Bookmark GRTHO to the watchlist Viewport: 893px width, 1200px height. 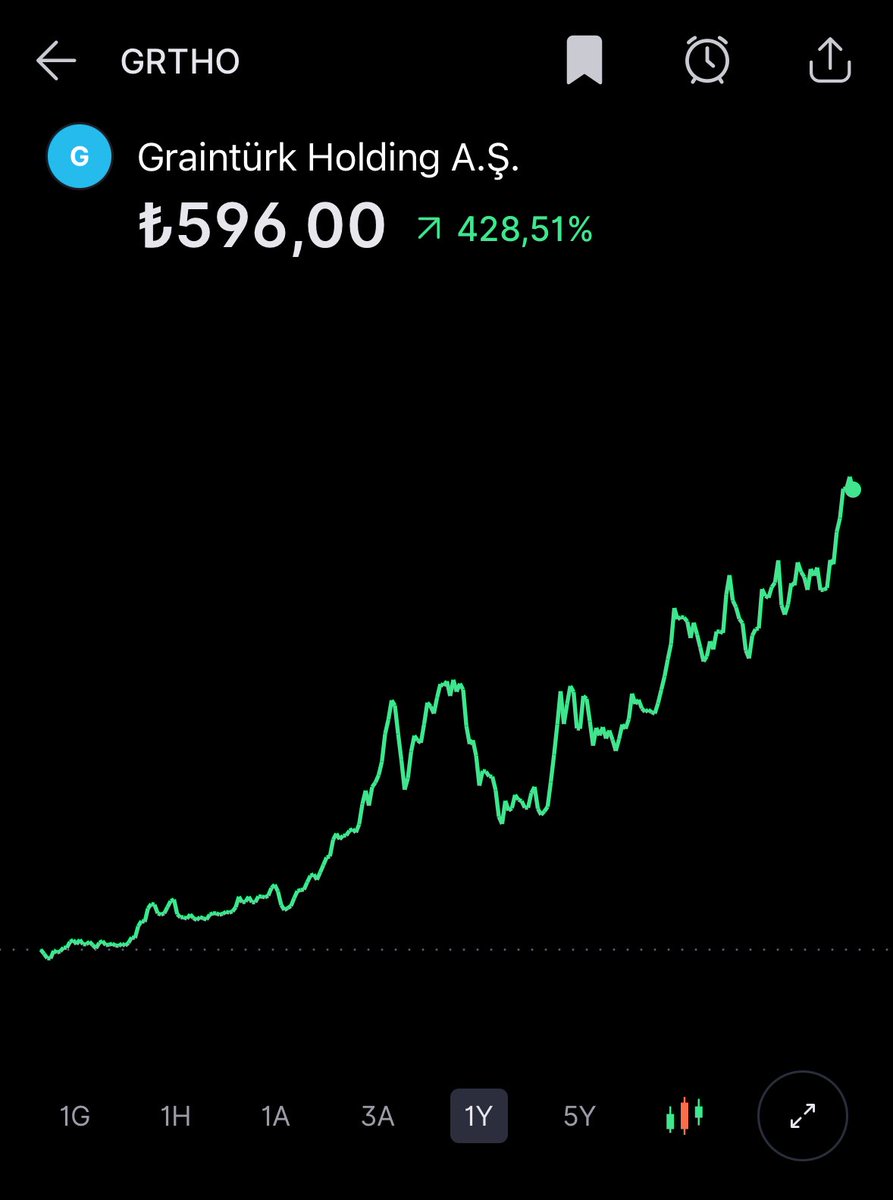584,62
